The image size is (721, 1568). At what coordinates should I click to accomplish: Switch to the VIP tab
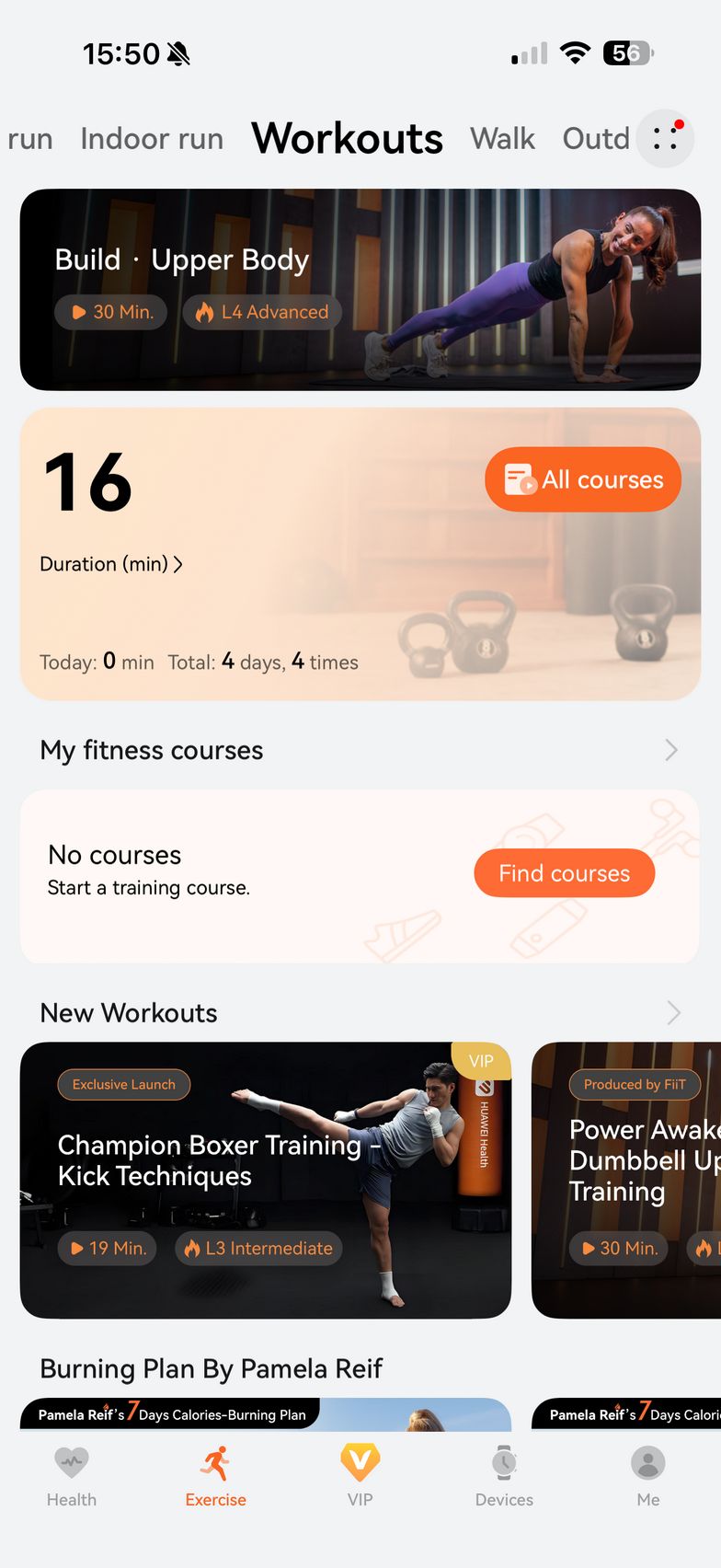coord(360,1476)
